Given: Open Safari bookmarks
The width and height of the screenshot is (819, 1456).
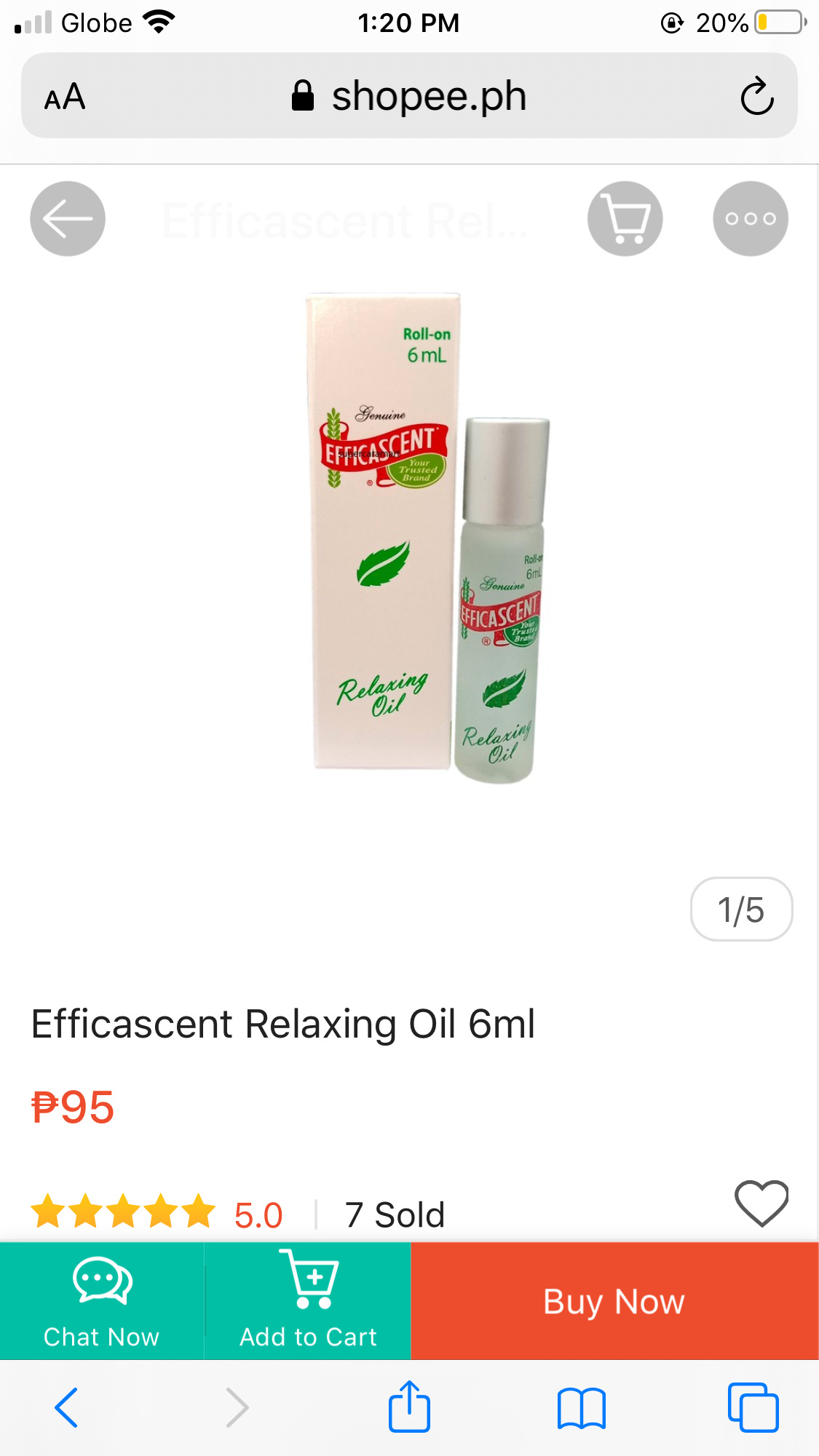Looking at the screenshot, I should (x=581, y=1407).
